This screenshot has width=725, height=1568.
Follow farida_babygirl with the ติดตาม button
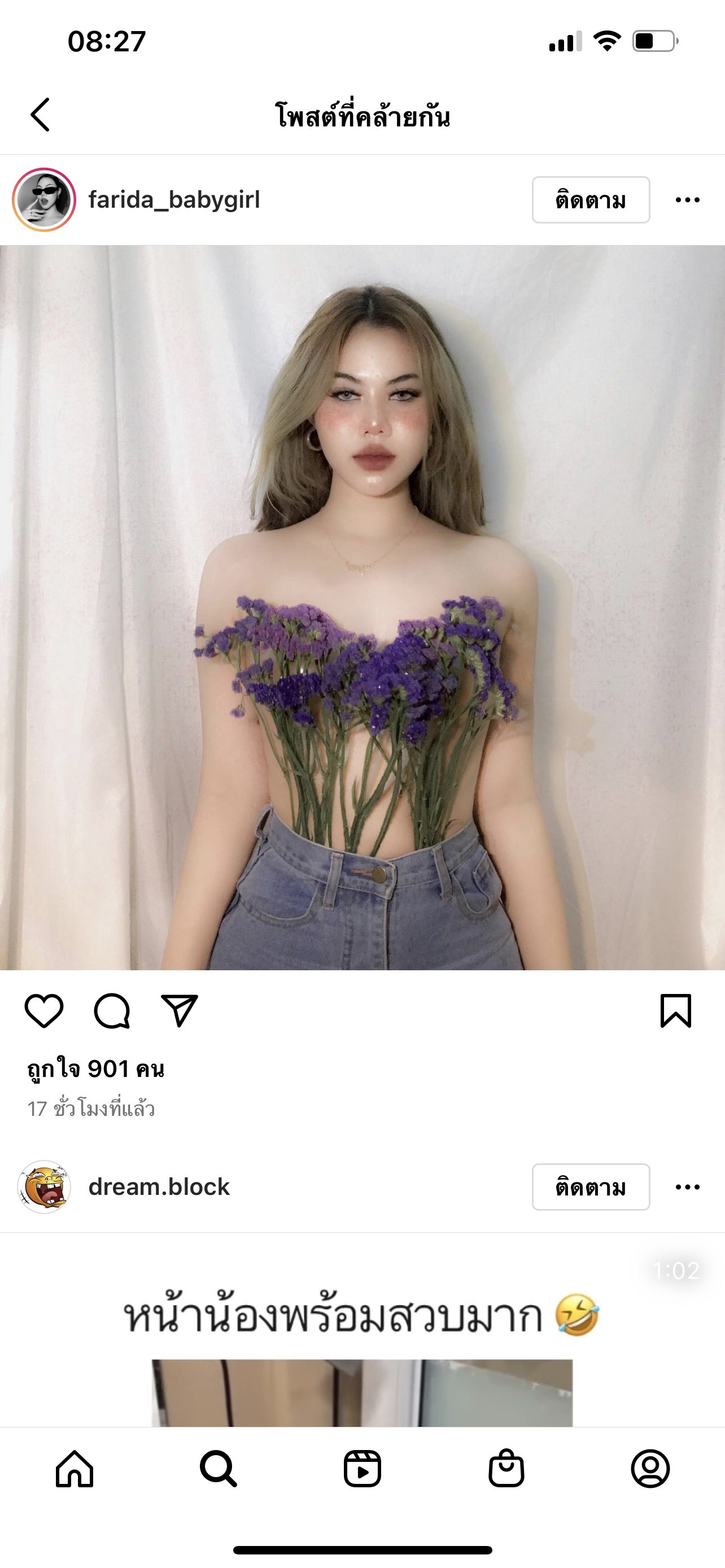(591, 200)
